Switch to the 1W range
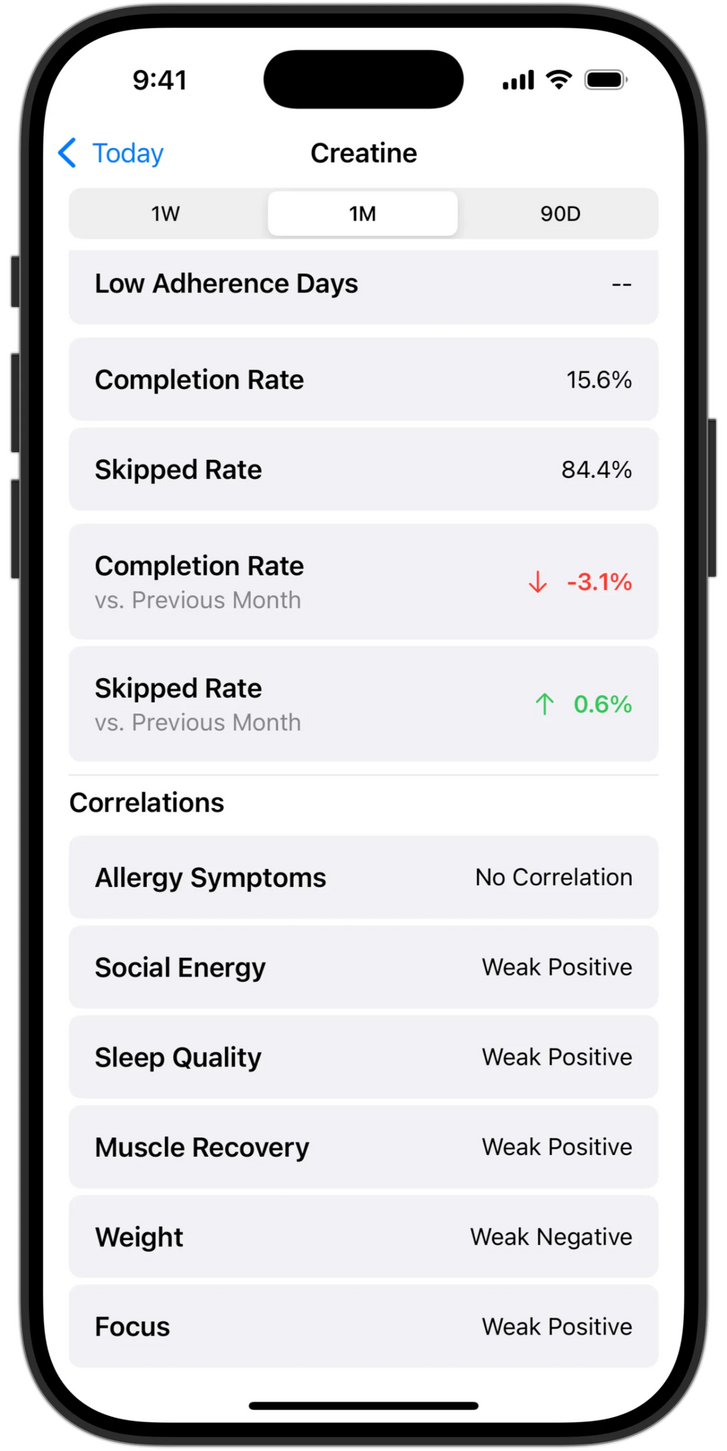727x1451 pixels. 166,214
